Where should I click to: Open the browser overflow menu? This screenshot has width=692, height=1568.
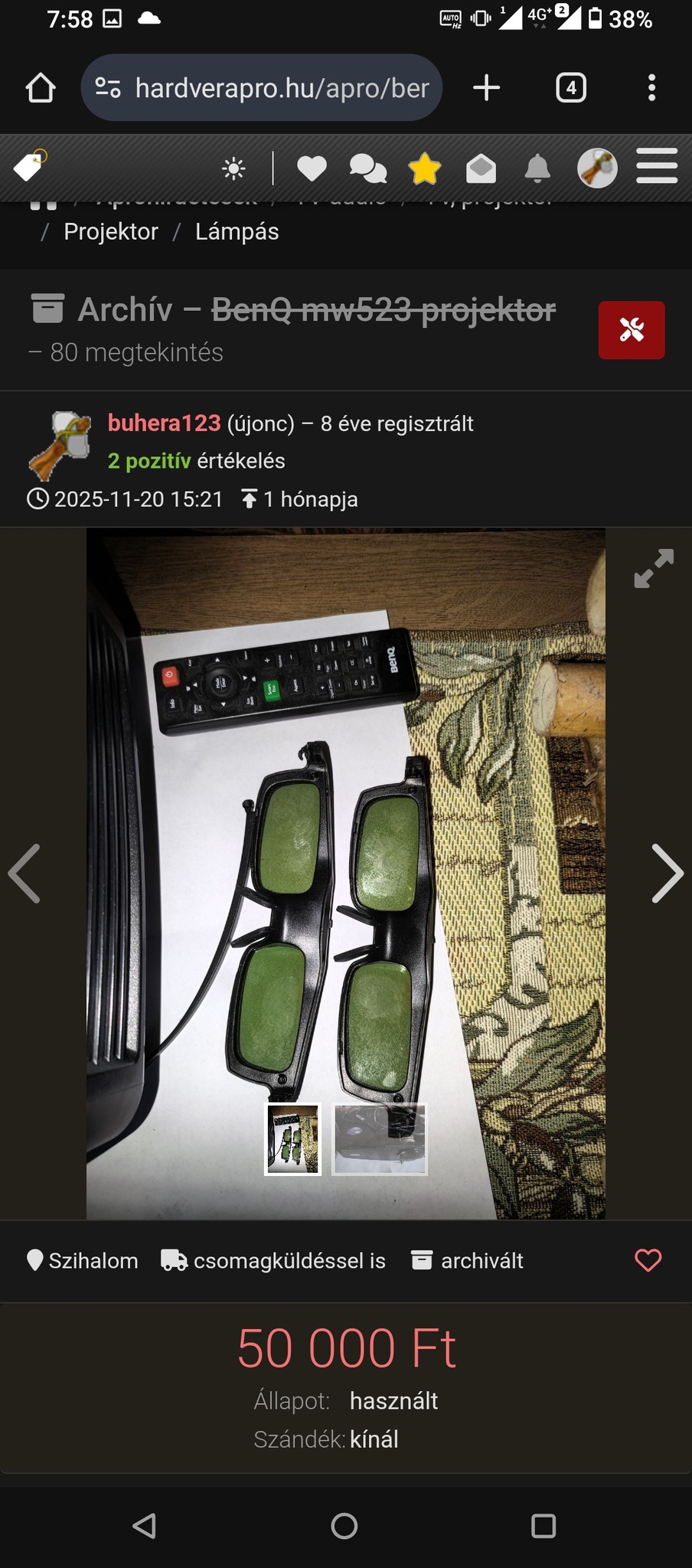651,88
